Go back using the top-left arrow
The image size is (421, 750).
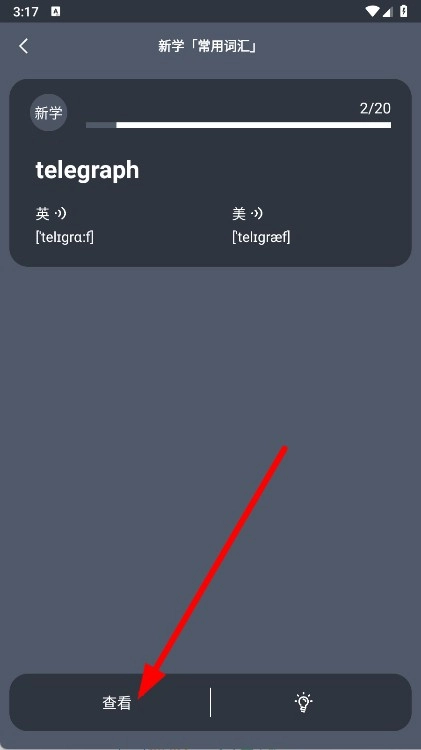click(x=23, y=46)
